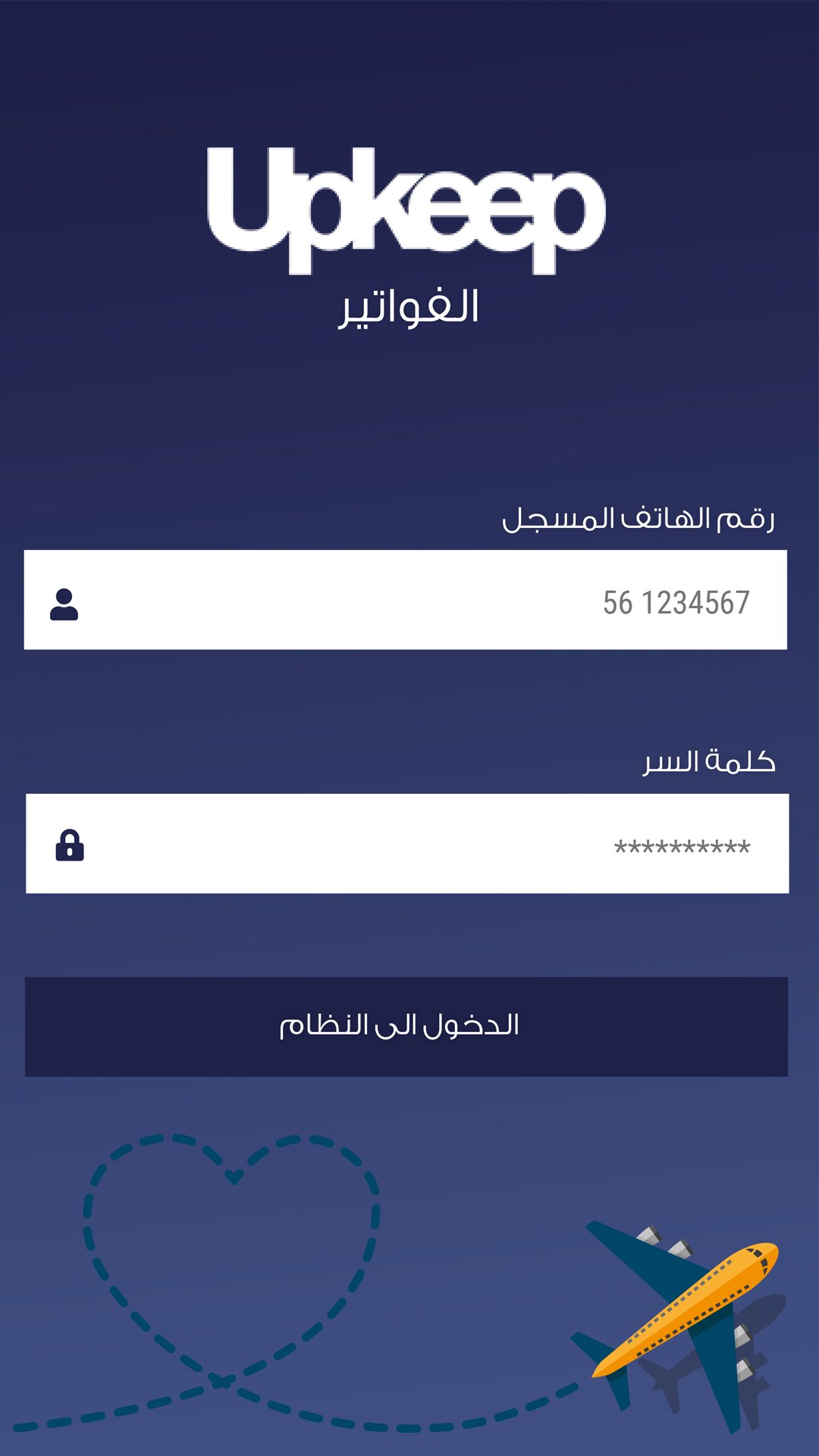Screen dimensions: 819x1456
Task: Tap the Upkeep logo at the top
Action: tap(404, 201)
